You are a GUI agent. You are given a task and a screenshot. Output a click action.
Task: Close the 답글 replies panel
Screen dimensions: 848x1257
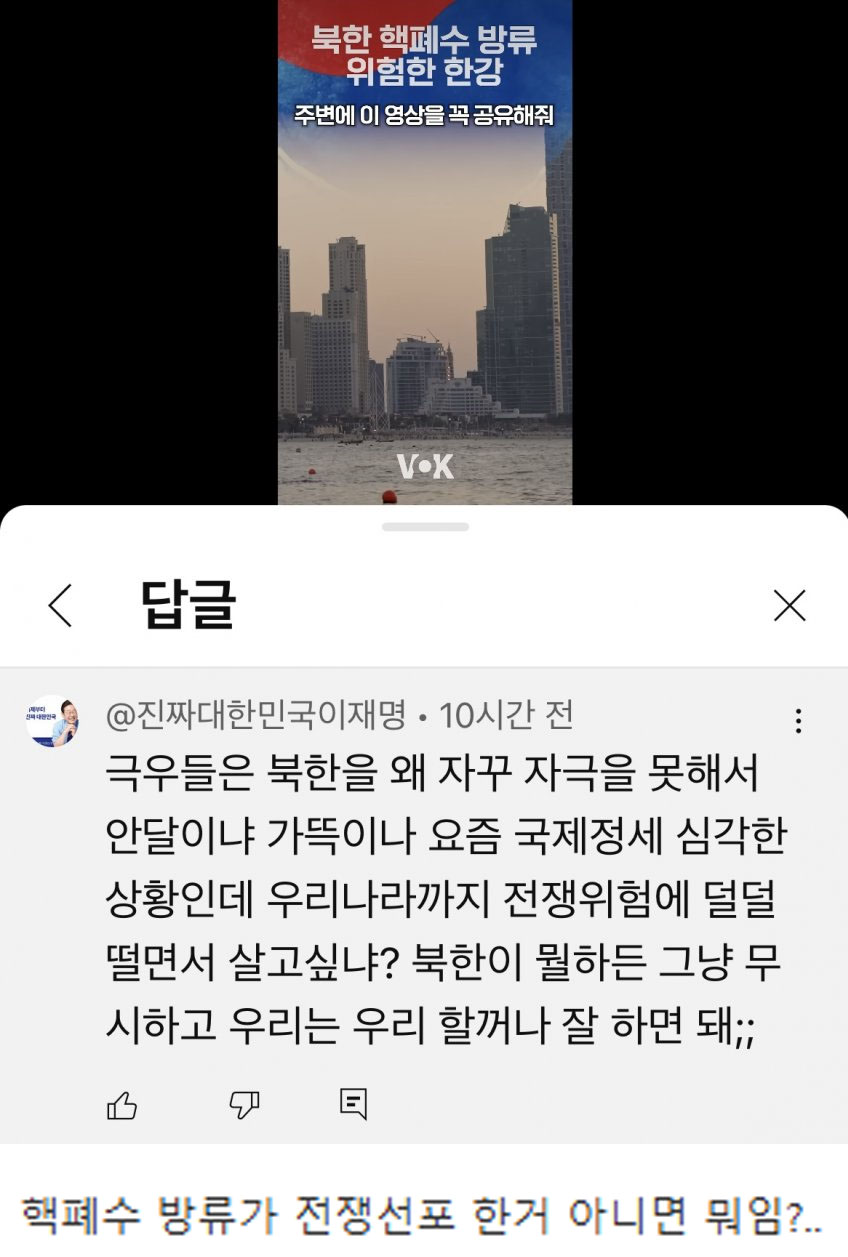pos(789,605)
